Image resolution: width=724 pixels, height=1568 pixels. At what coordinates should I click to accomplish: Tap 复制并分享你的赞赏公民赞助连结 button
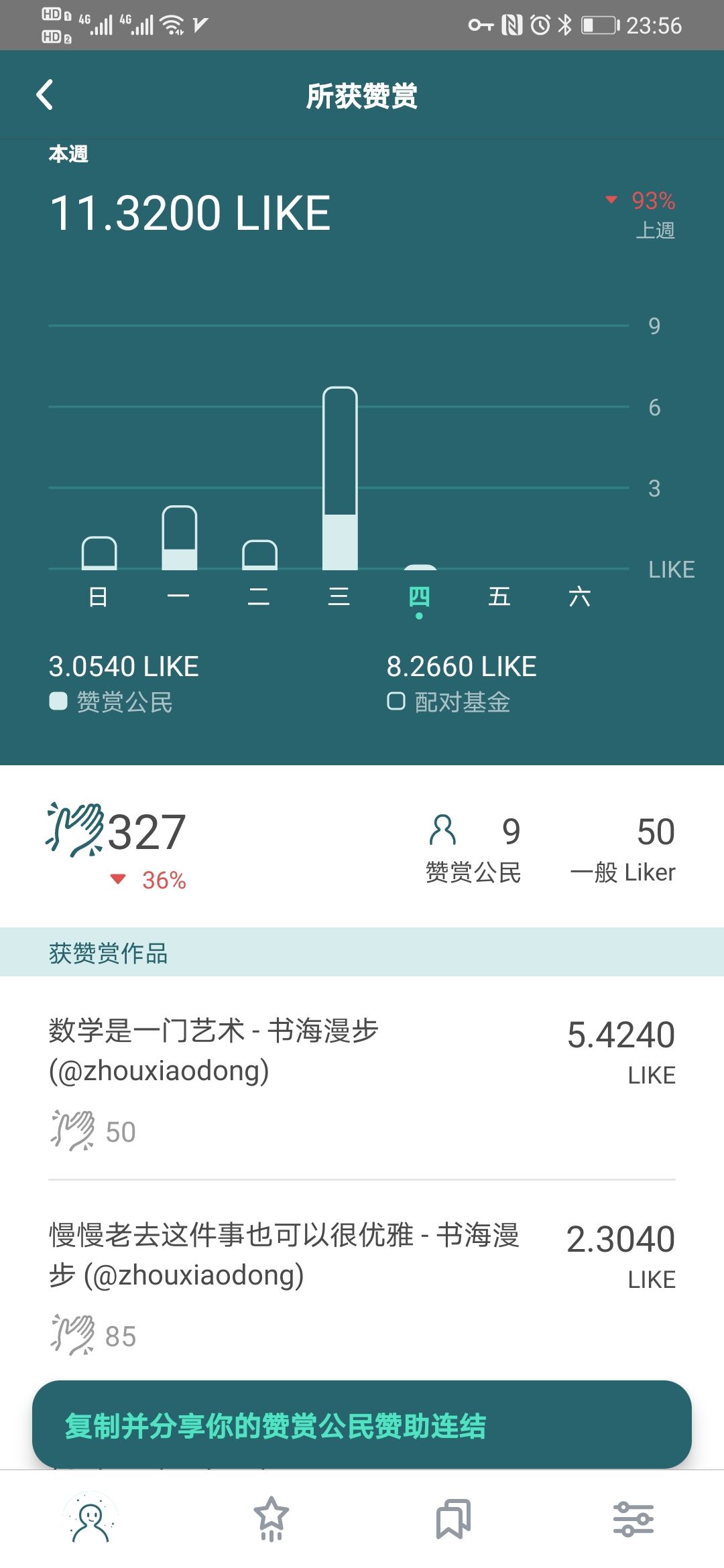[x=361, y=1425]
